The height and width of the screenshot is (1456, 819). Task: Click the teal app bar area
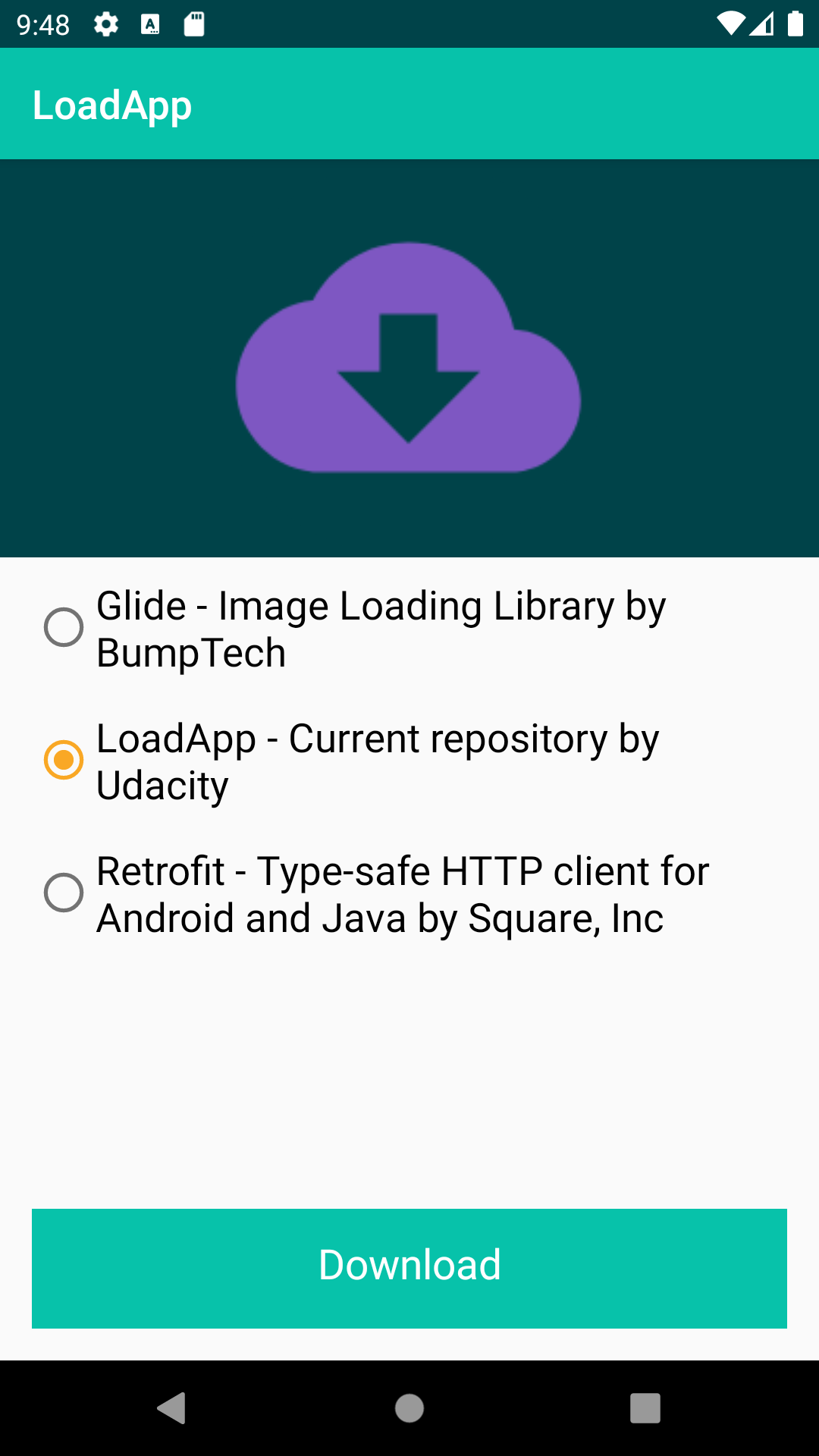tap(455, 104)
